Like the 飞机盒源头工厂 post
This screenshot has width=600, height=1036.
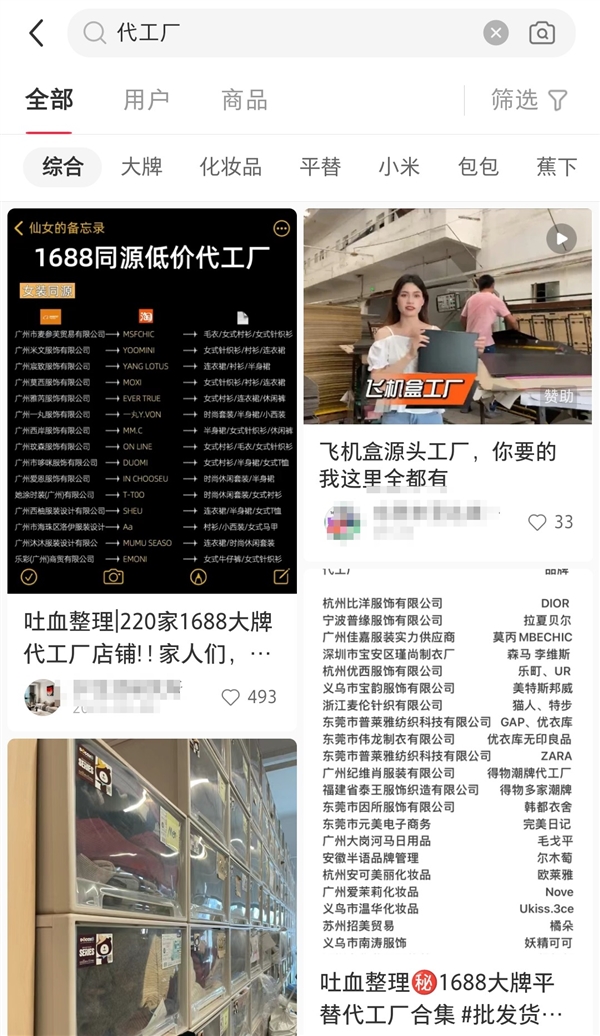pos(538,522)
